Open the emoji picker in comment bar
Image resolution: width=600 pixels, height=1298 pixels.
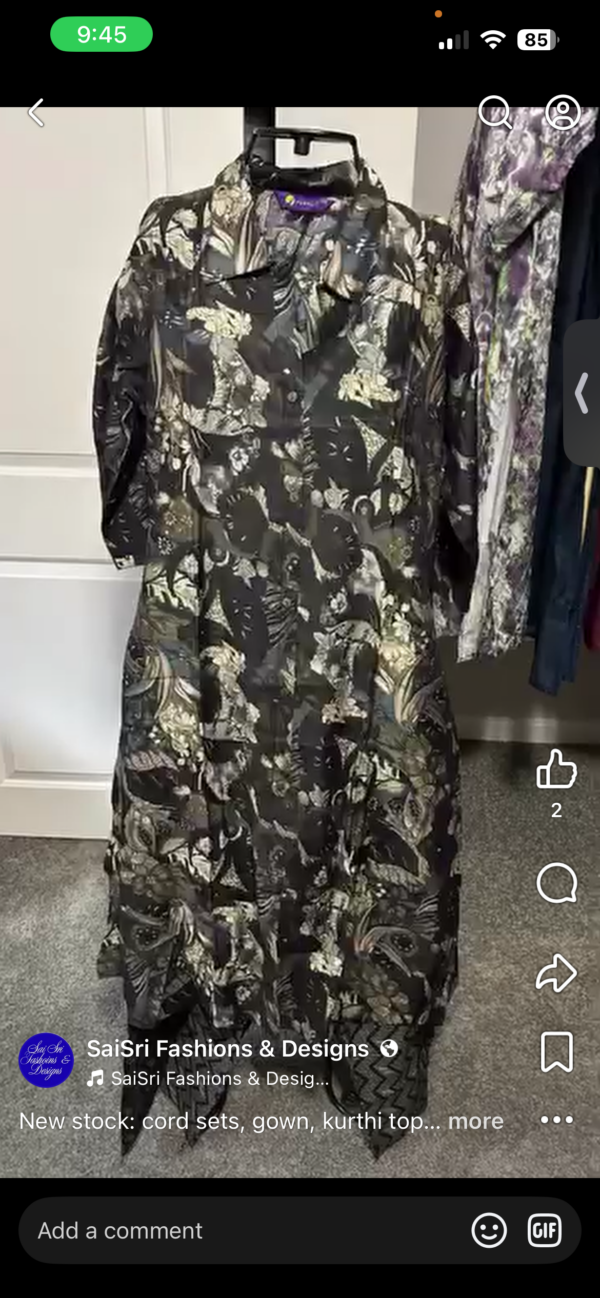489,1231
